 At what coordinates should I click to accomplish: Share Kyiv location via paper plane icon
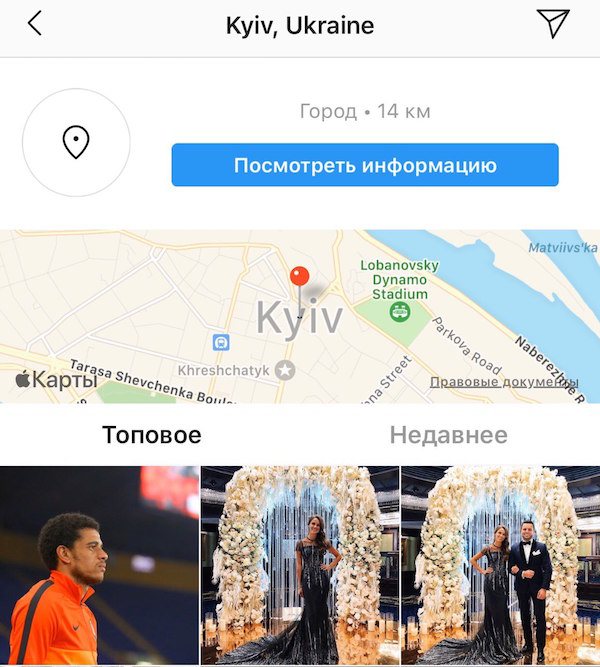point(552,24)
